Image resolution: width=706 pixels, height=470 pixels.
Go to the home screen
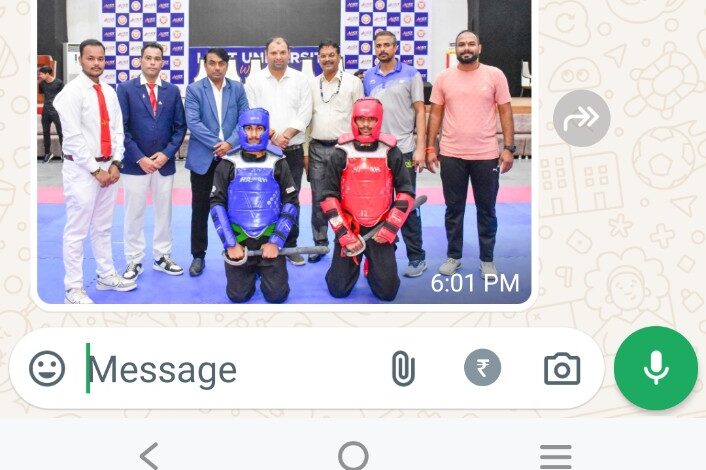[x=353, y=455]
